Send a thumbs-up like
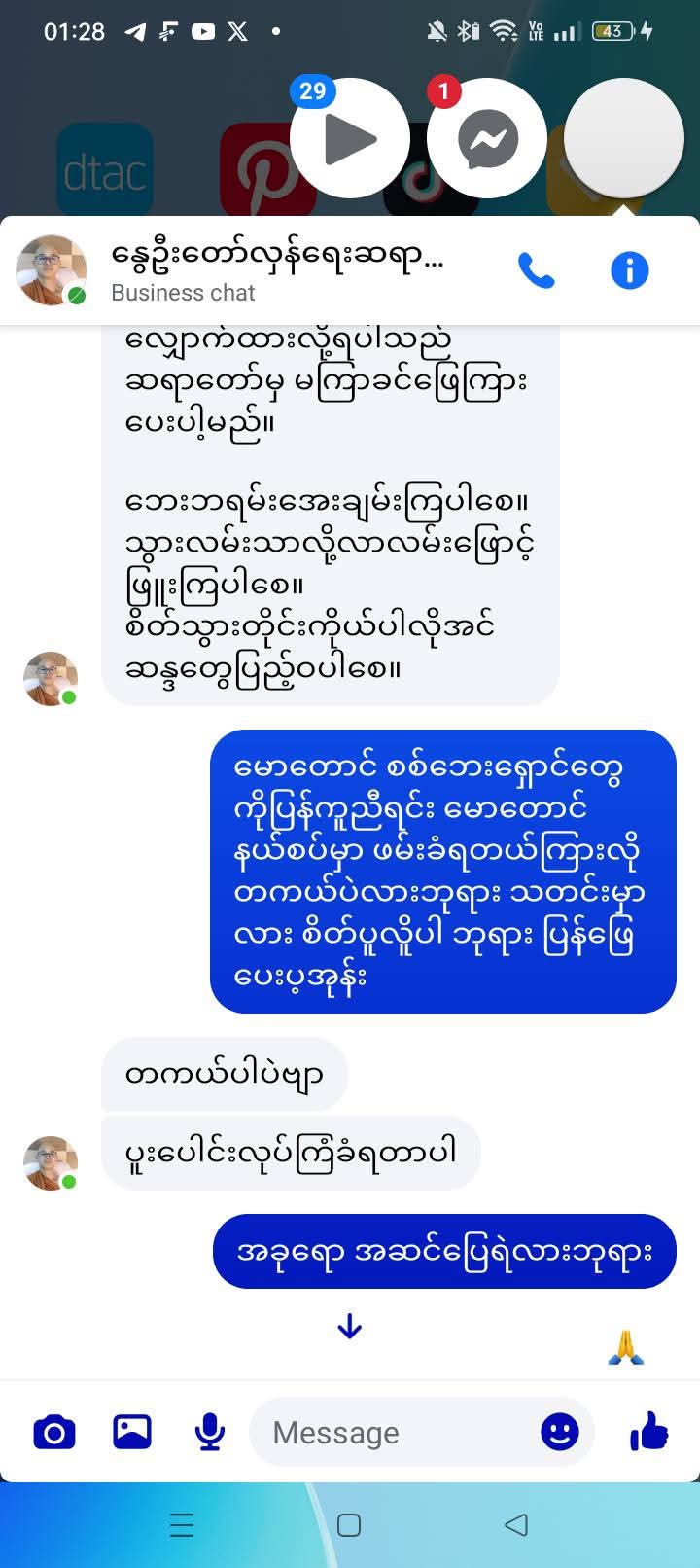The image size is (700, 1568). point(648,1432)
